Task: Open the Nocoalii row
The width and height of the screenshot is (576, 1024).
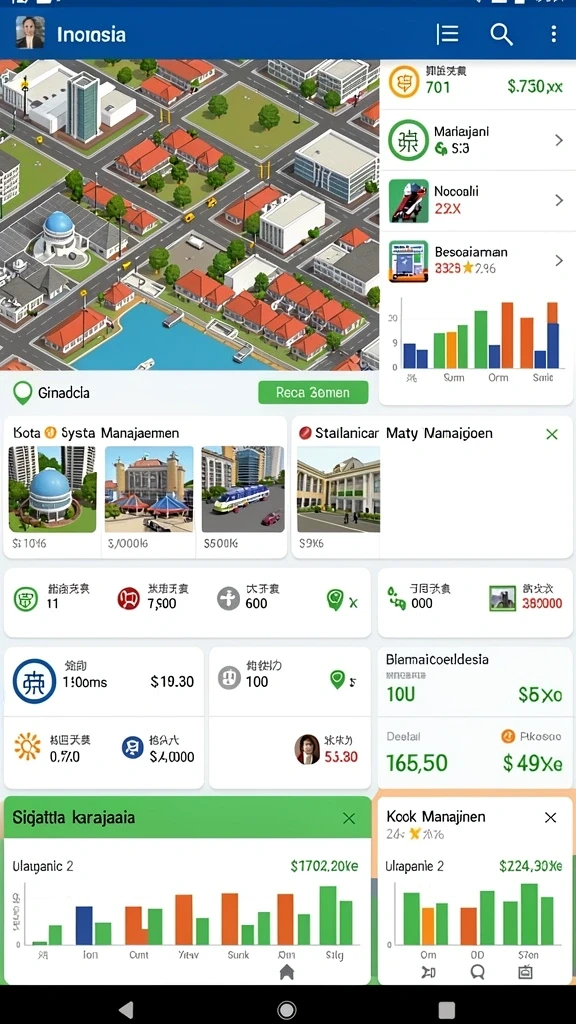Action: (477, 200)
